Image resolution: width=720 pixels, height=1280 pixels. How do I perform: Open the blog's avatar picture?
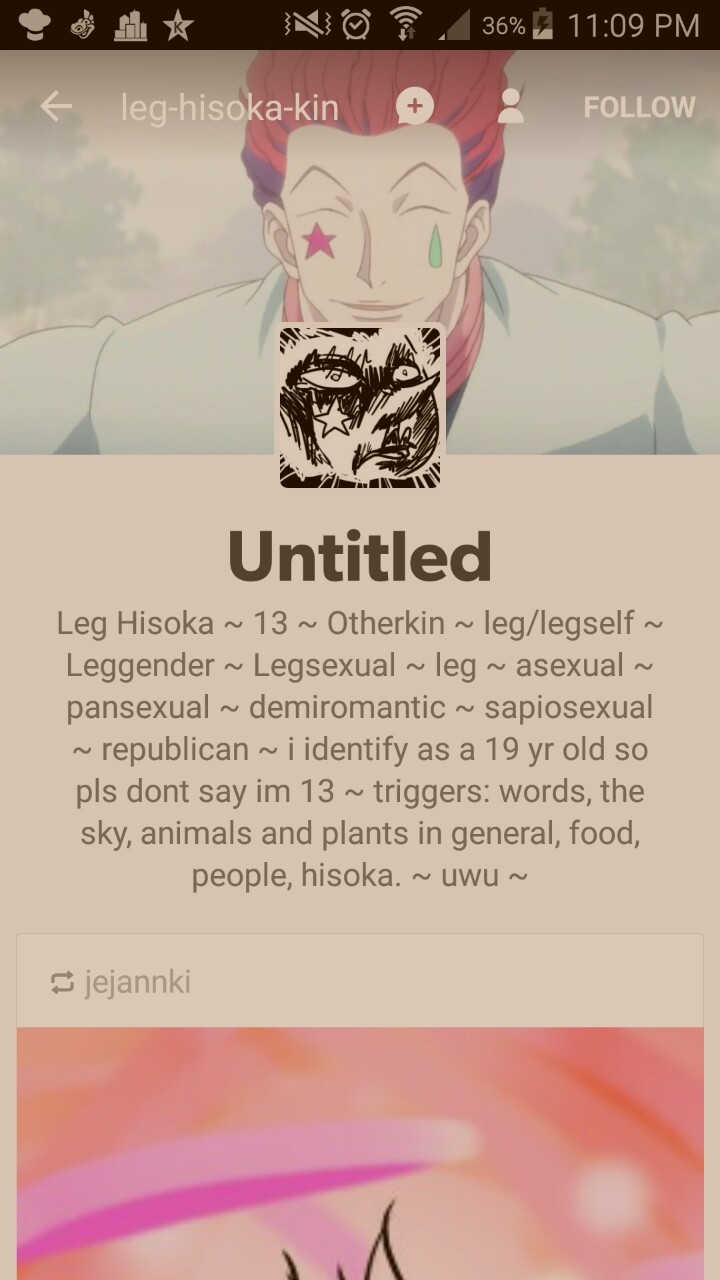pos(360,407)
